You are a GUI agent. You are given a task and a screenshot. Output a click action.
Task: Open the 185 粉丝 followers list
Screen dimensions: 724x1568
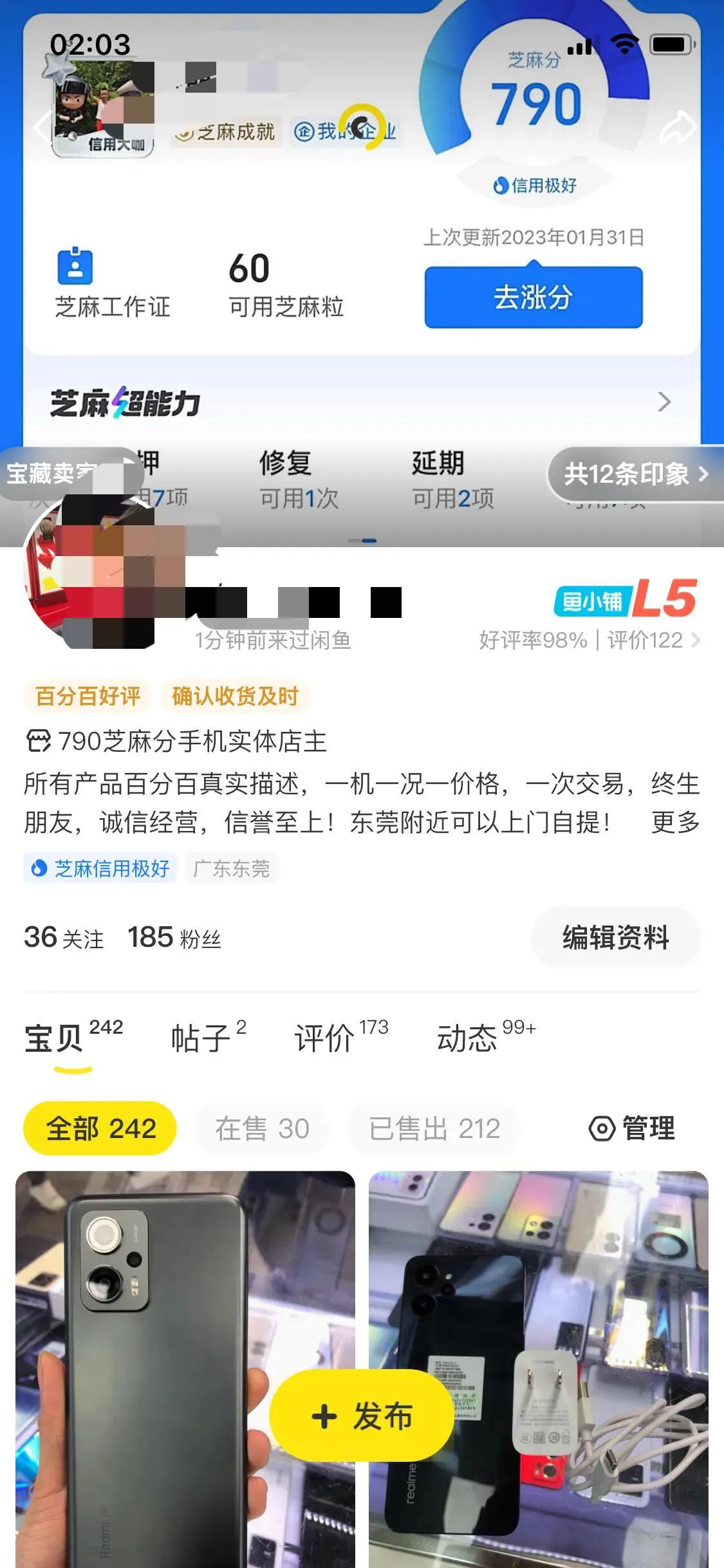(174, 938)
